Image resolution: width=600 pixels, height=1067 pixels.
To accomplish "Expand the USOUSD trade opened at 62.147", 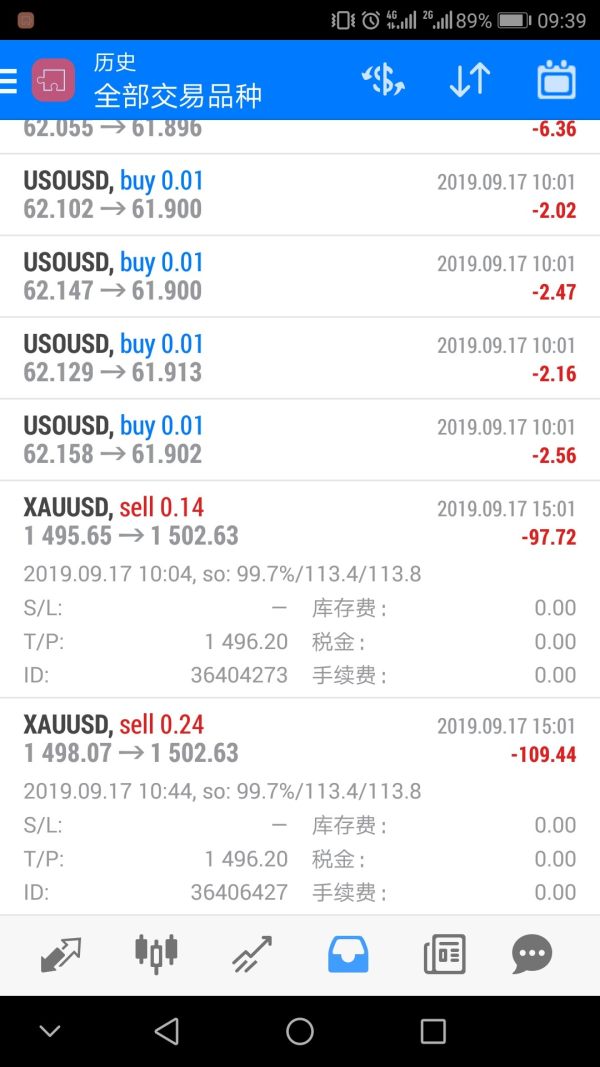I will (300, 277).
